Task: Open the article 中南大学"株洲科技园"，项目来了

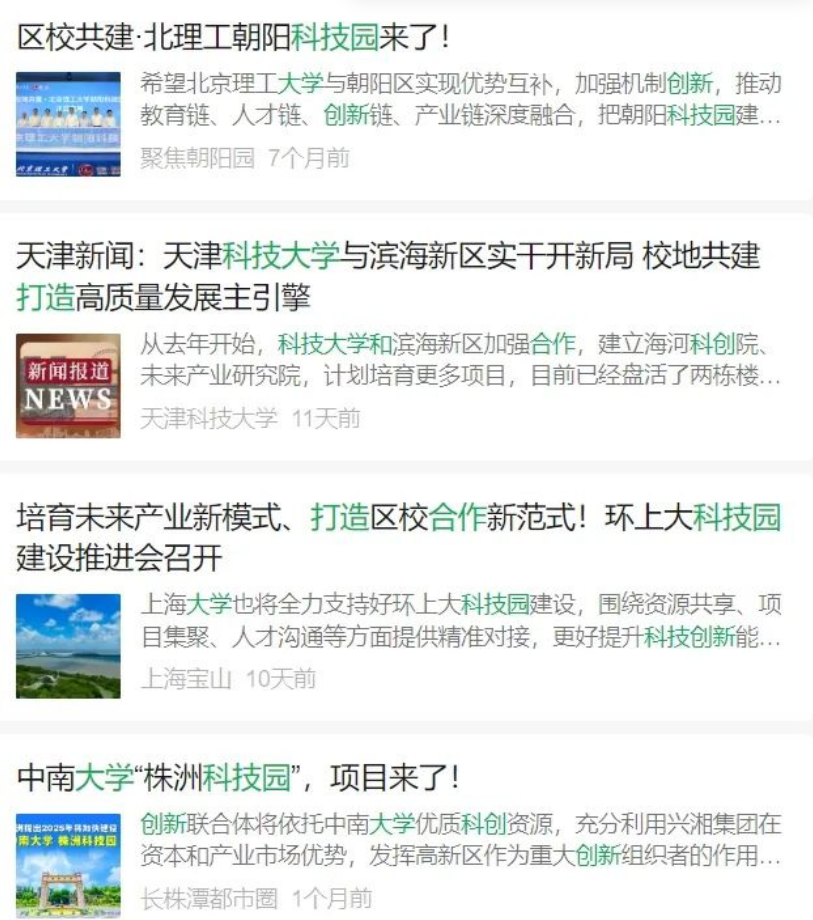Action: click(238, 776)
